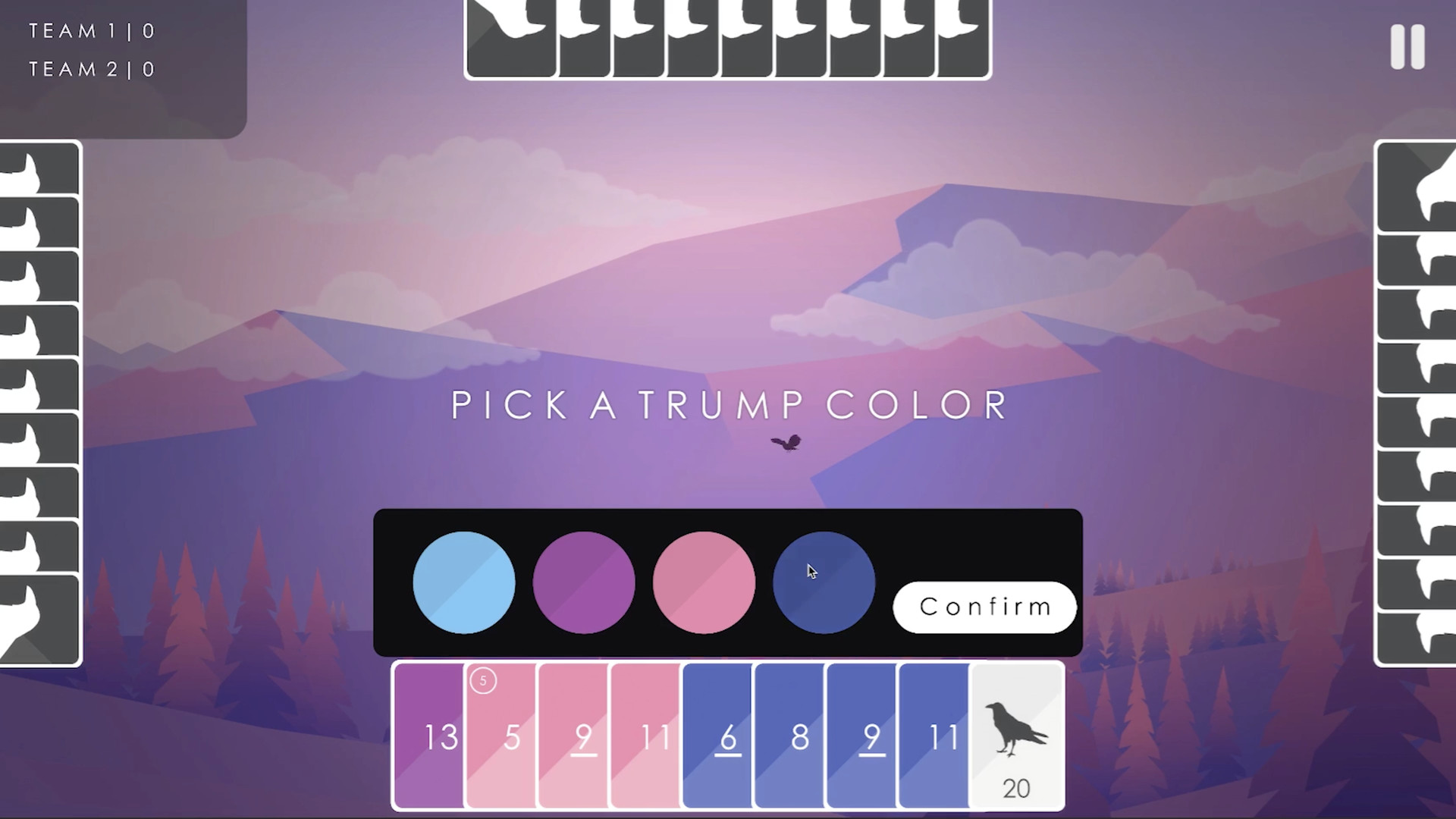Confirm the trump color choice
Screen dimensions: 1456x819
tap(984, 607)
